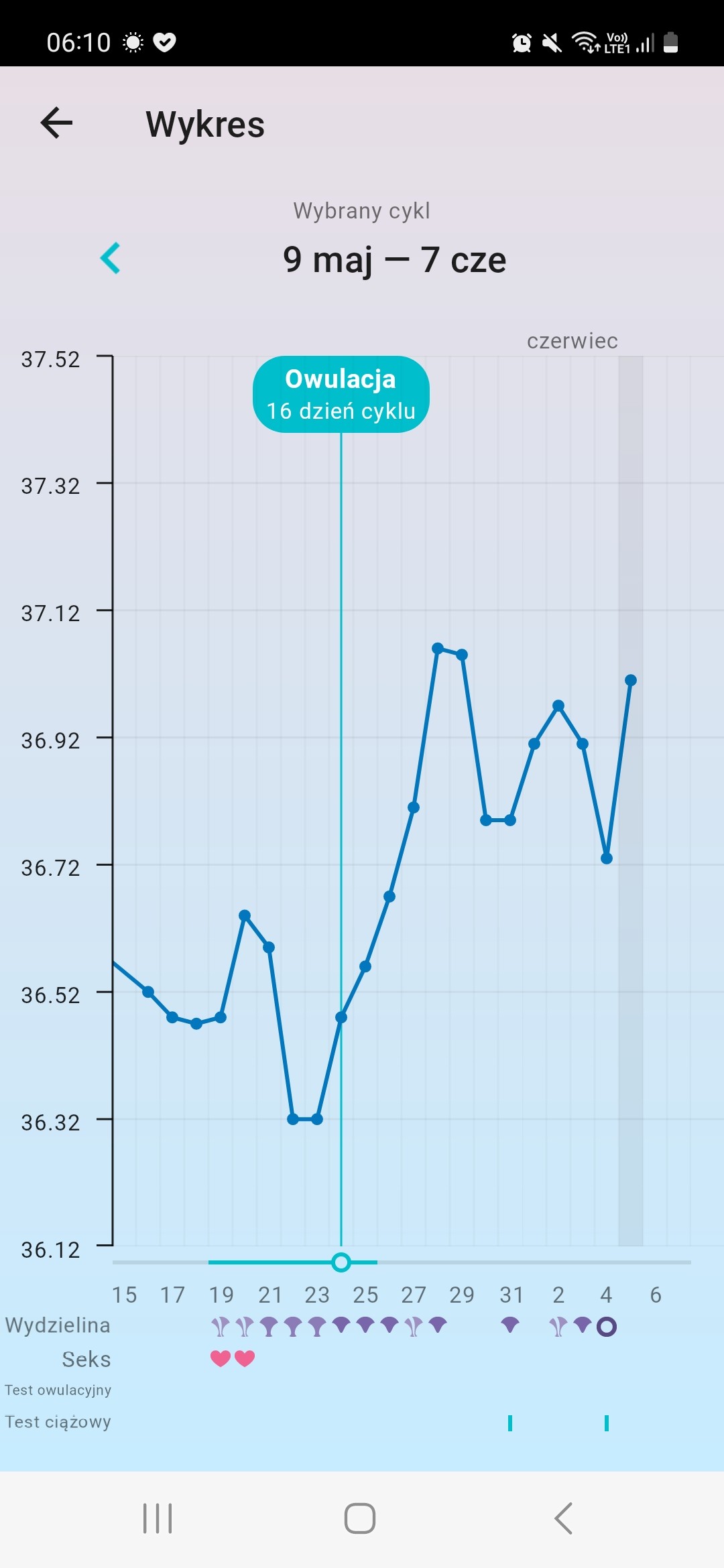724x1568 pixels.
Task: Tap the Owulacja 16 dzień cyklu label
Action: [x=341, y=395]
